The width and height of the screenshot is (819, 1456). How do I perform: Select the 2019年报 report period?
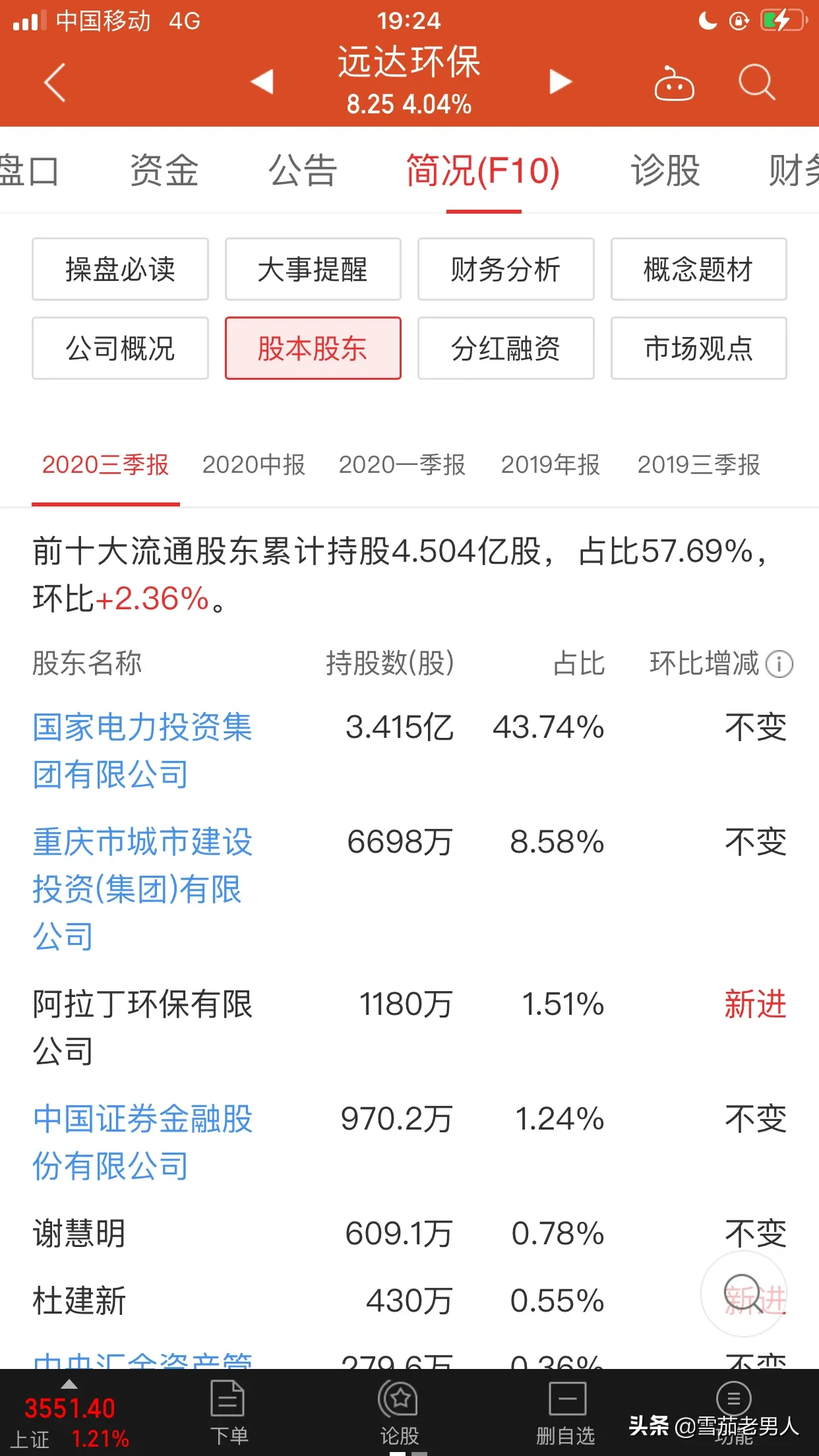551,465
